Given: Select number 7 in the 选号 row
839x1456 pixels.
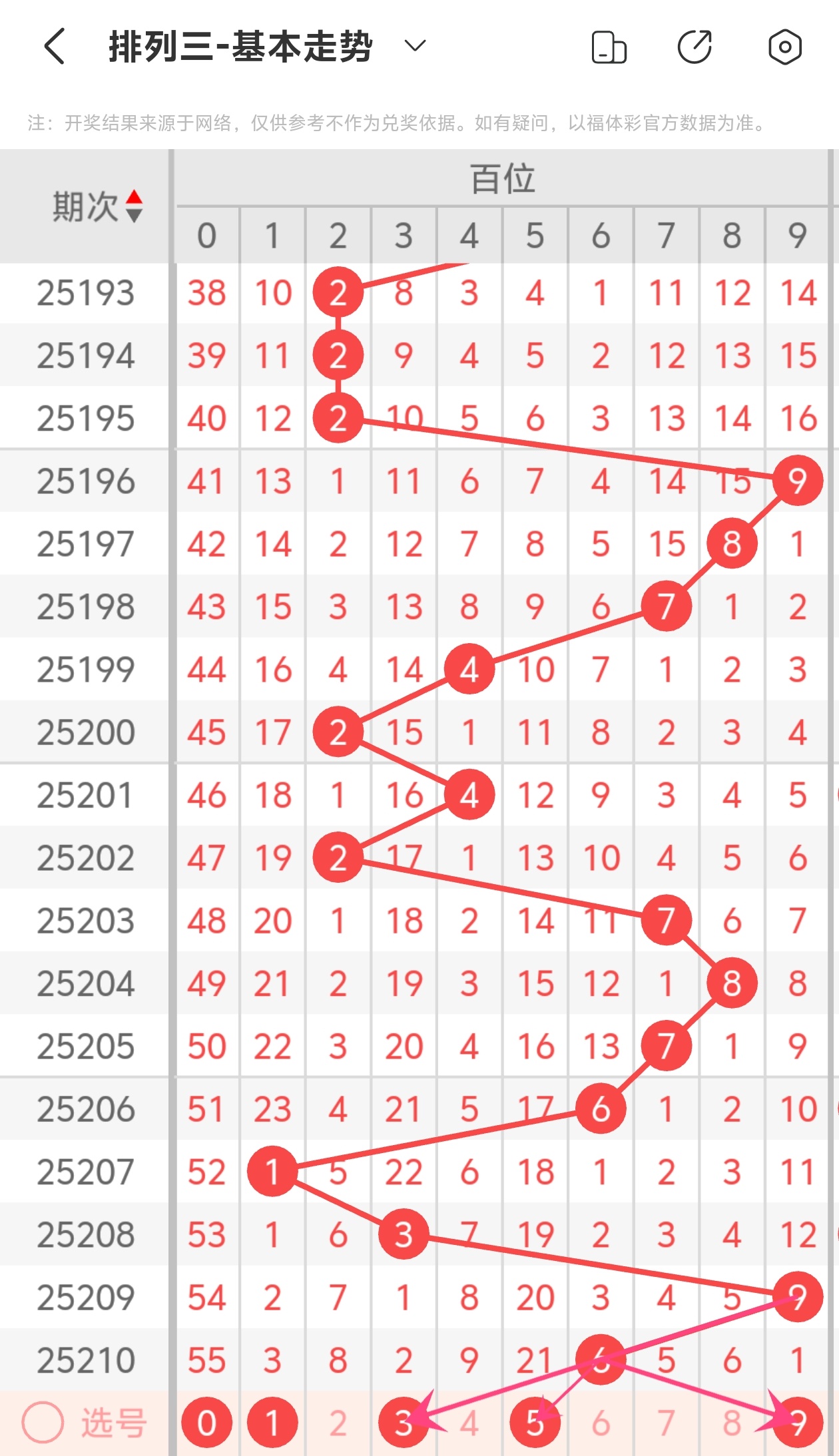Looking at the screenshot, I should pyautogui.click(x=666, y=1423).
